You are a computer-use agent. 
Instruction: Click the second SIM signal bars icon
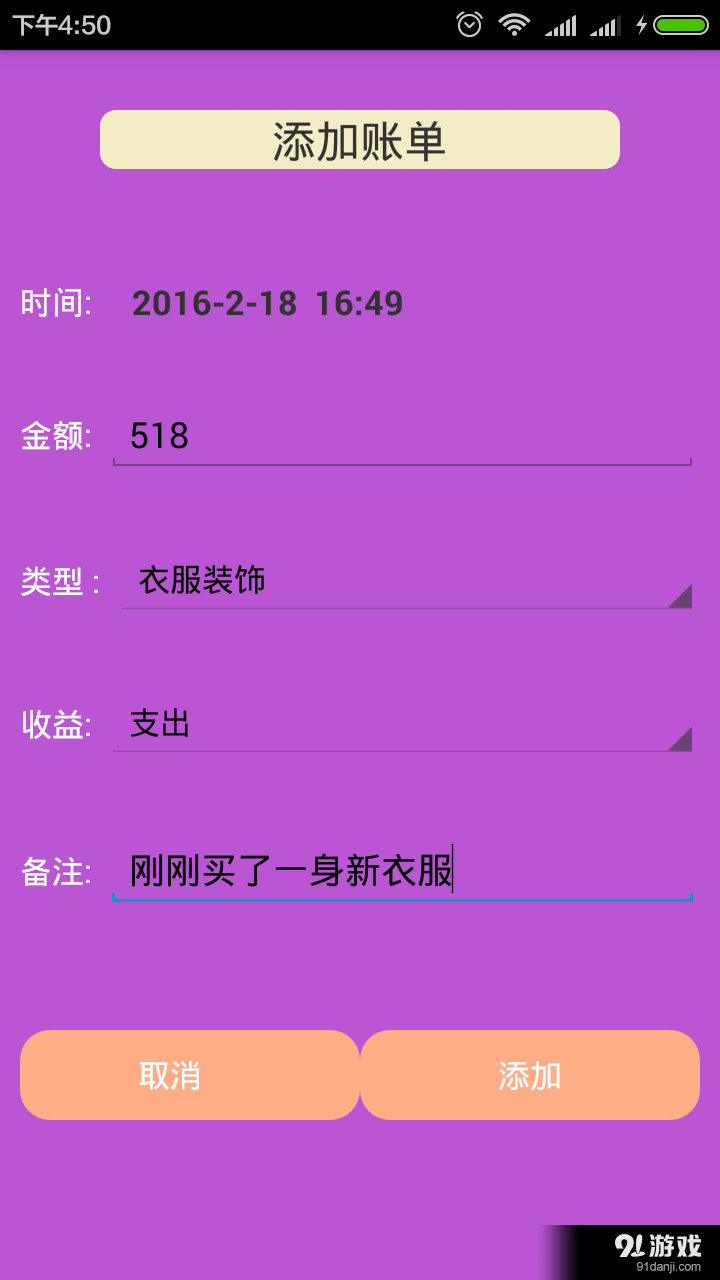coord(605,25)
